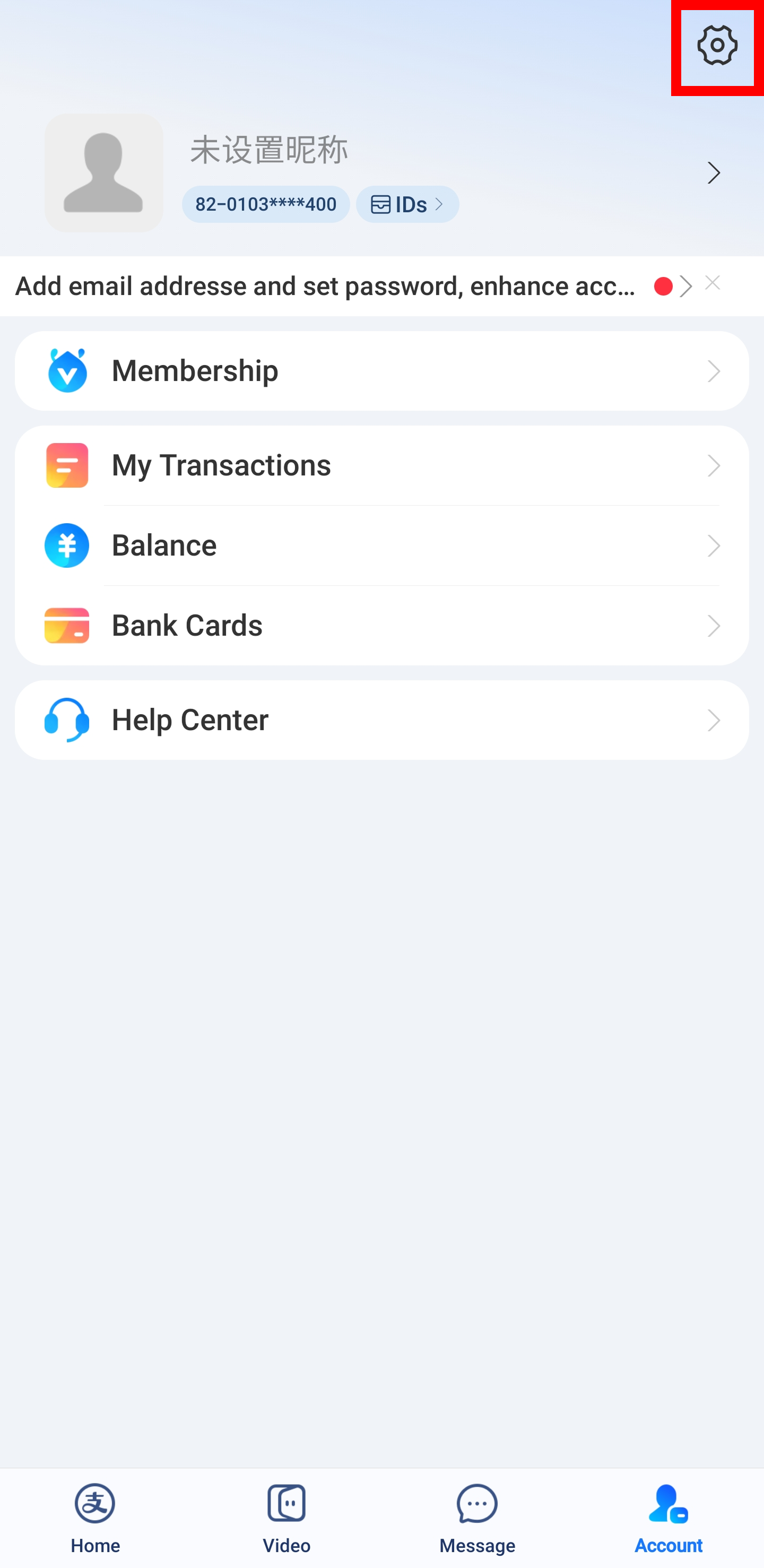
Task: Expand the security notice banner chevron
Action: pyautogui.click(x=687, y=285)
